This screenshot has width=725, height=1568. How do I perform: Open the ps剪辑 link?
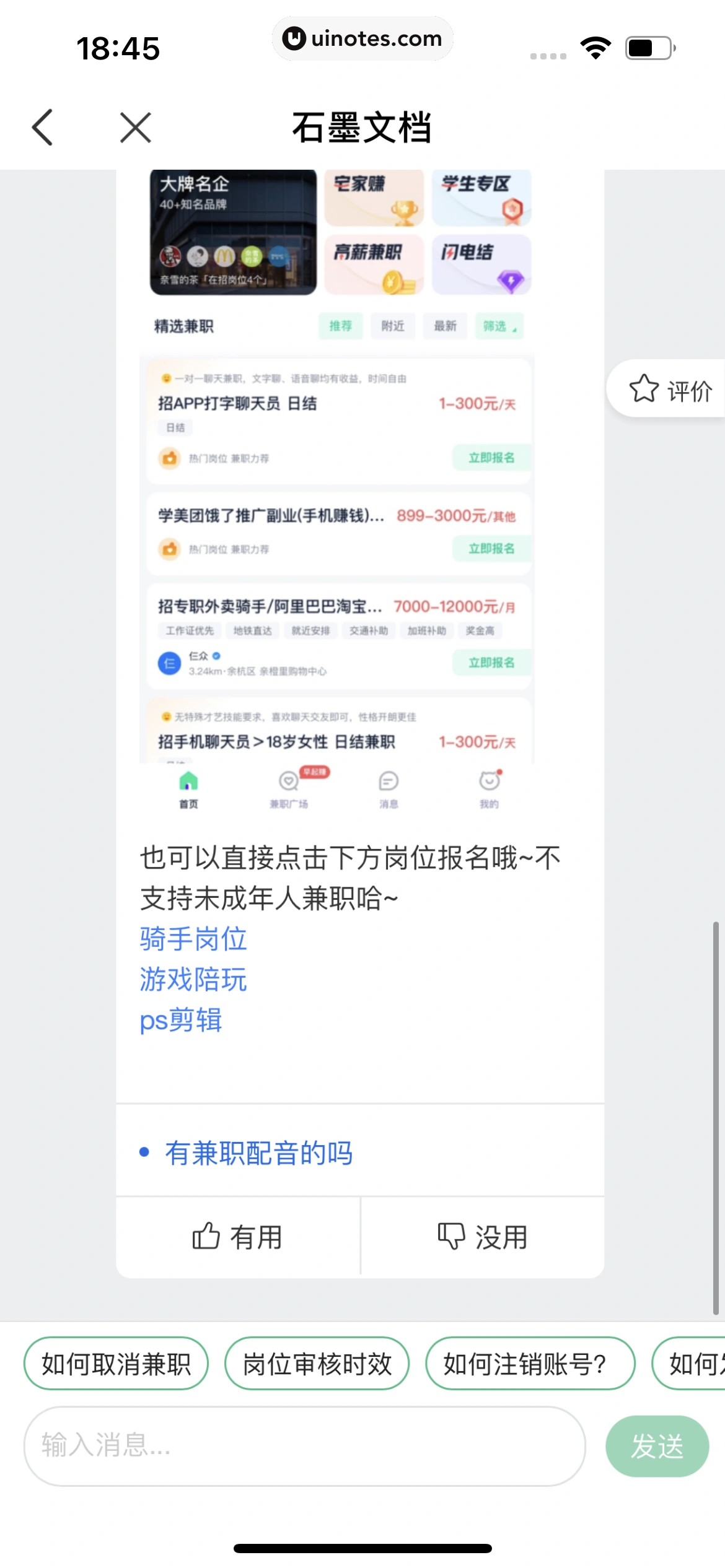tap(180, 1020)
